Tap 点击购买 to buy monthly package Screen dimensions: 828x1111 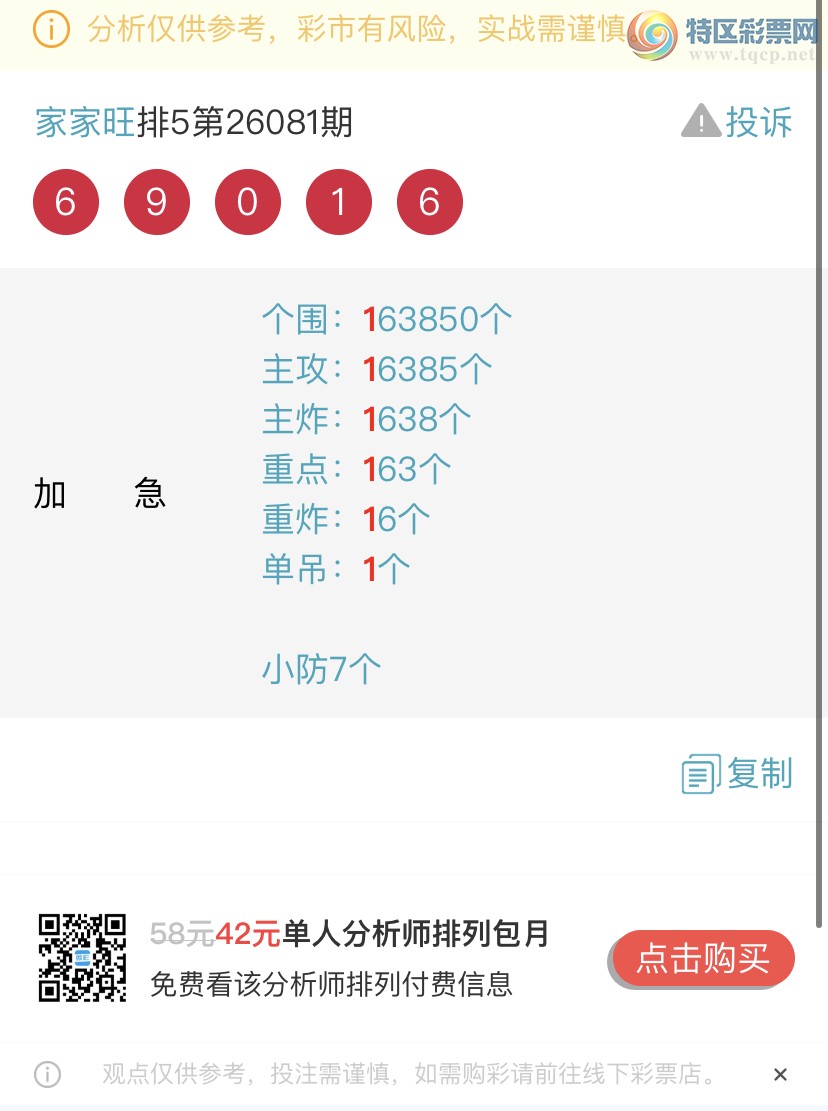tap(703, 958)
